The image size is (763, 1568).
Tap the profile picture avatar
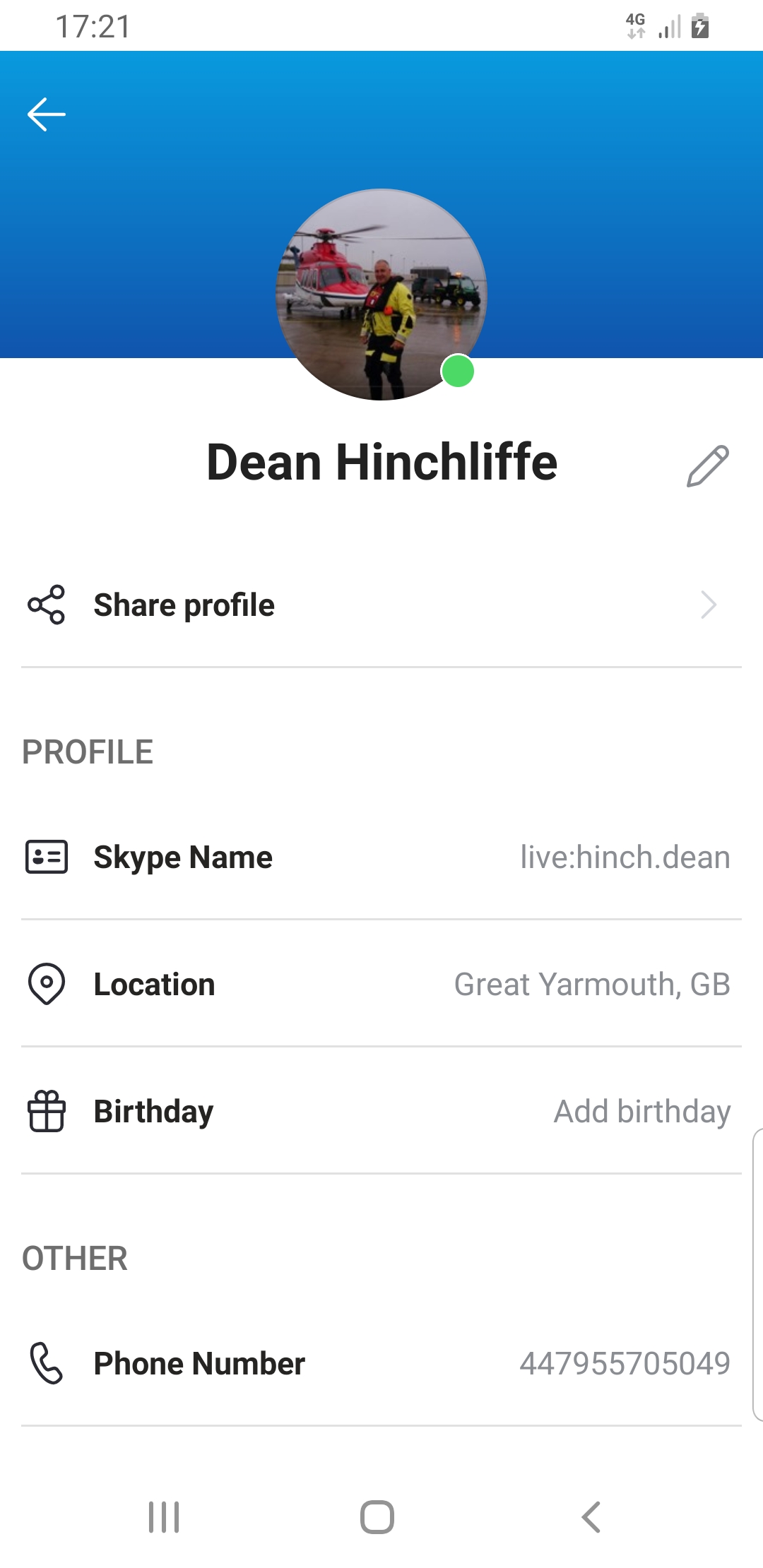[381, 295]
